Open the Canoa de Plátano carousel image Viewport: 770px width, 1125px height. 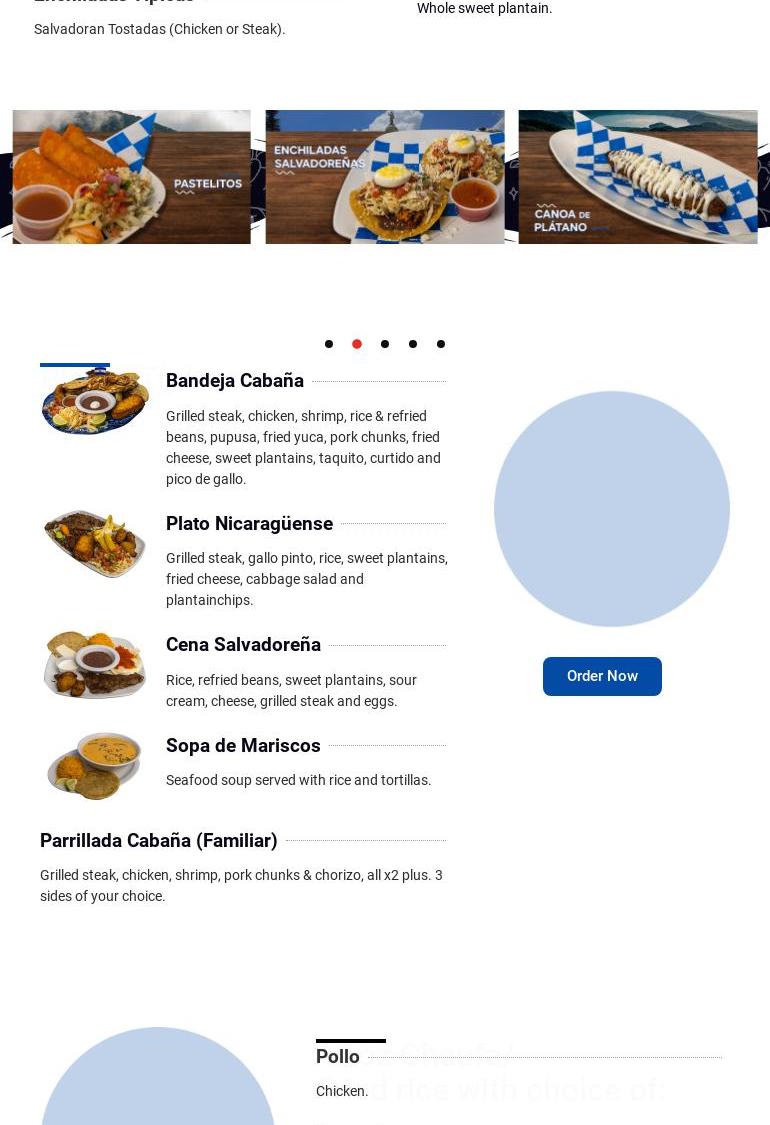pyautogui.click(x=638, y=177)
